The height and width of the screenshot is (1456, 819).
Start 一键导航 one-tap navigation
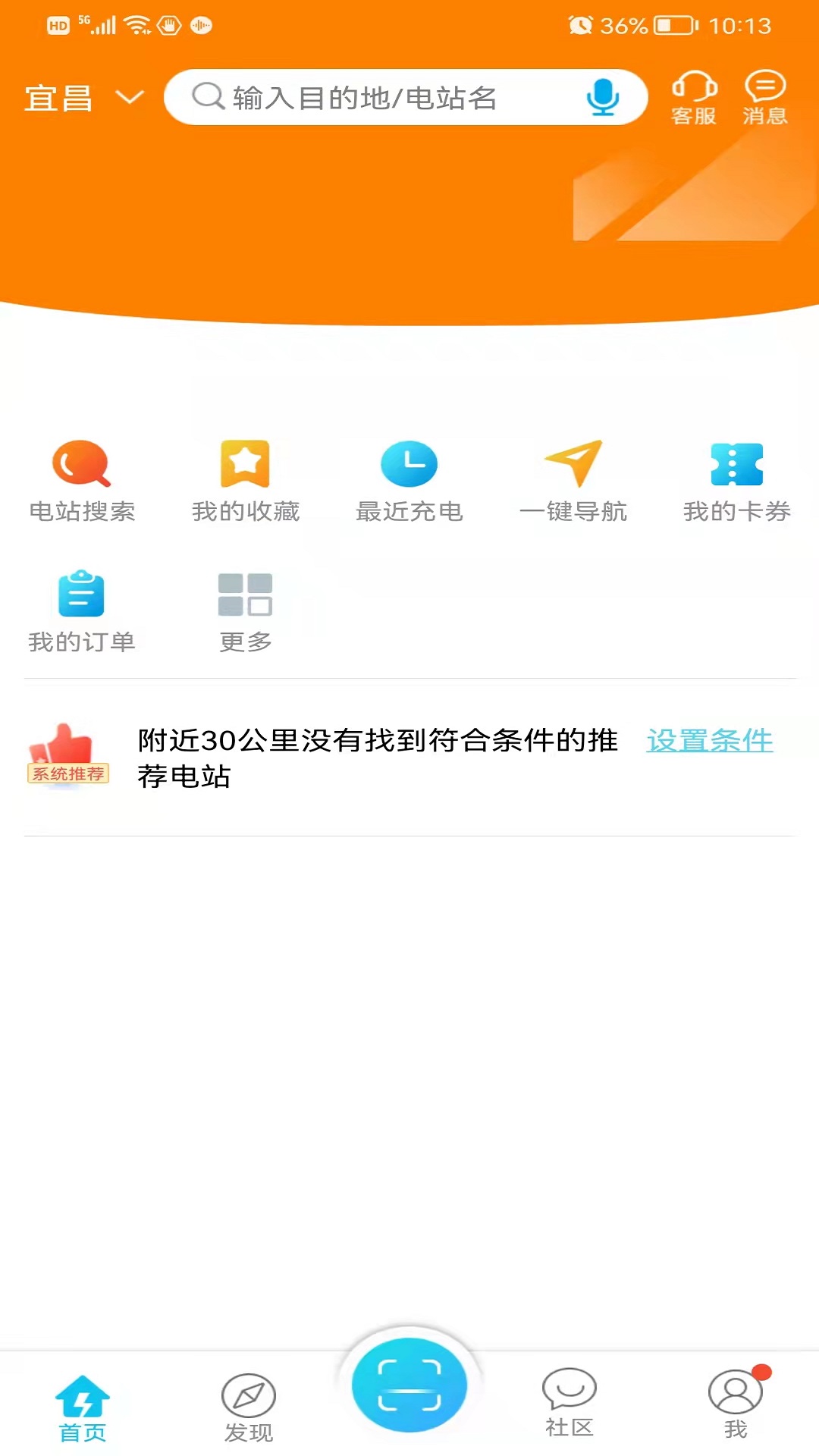point(574,478)
